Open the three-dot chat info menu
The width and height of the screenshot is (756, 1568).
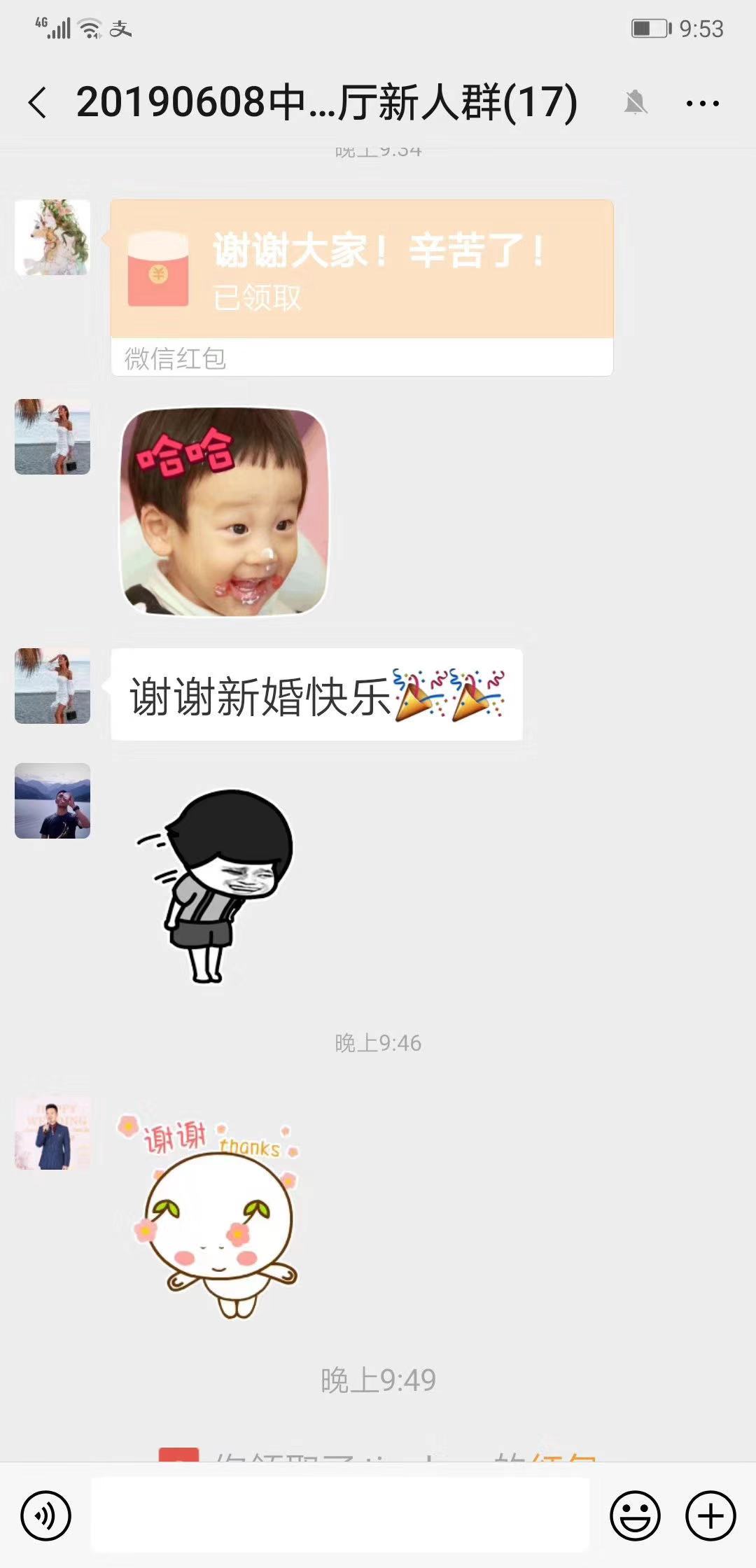tap(702, 104)
